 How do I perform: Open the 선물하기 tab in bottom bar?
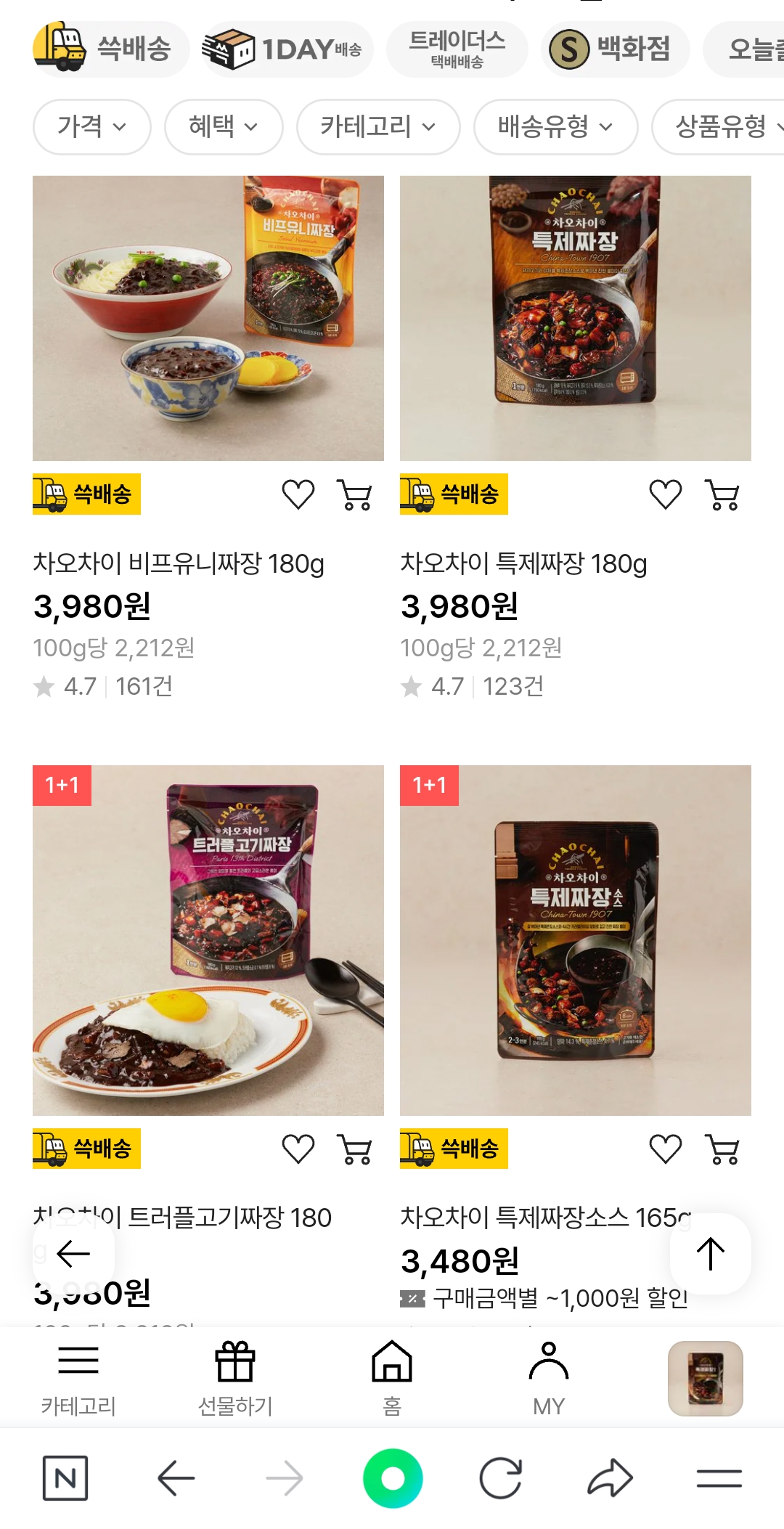[x=235, y=1377]
